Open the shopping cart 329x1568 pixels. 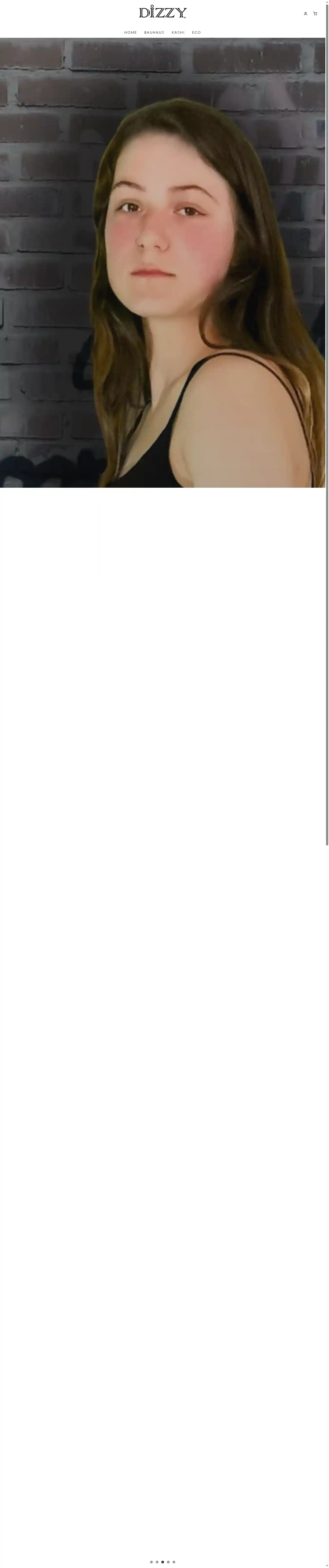(315, 13)
